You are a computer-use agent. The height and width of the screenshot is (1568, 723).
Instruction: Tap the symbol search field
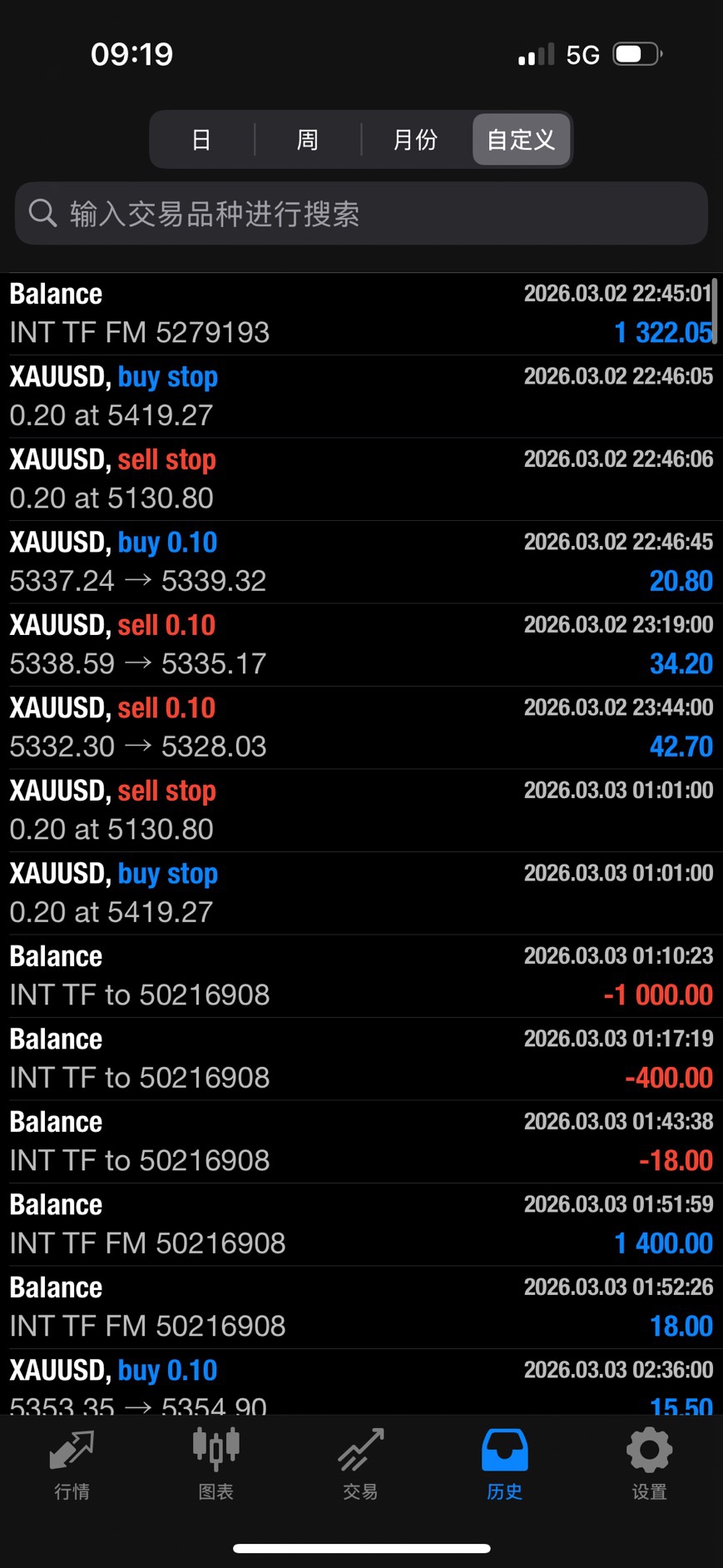pos(361,214)
